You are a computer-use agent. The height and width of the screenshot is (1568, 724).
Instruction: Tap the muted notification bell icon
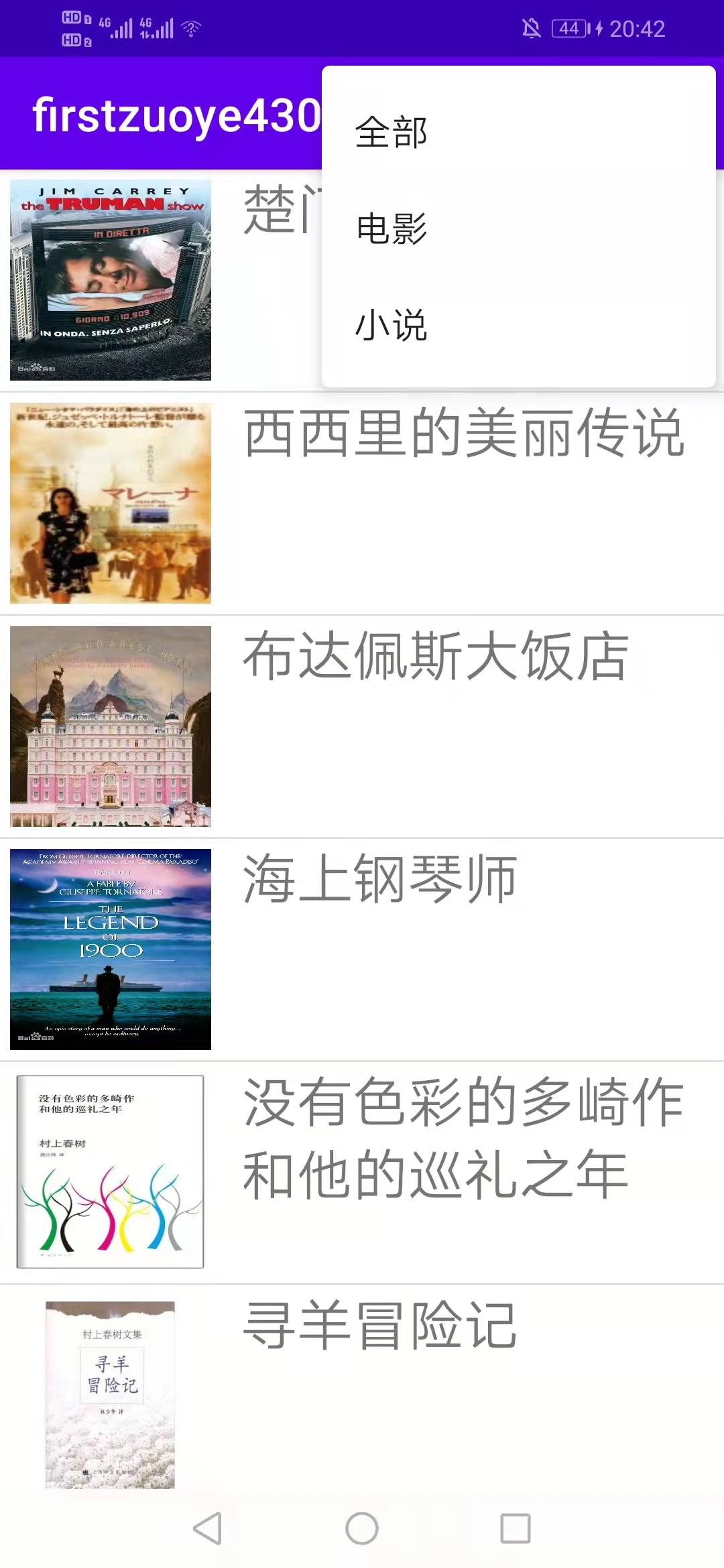click(530, 27)
